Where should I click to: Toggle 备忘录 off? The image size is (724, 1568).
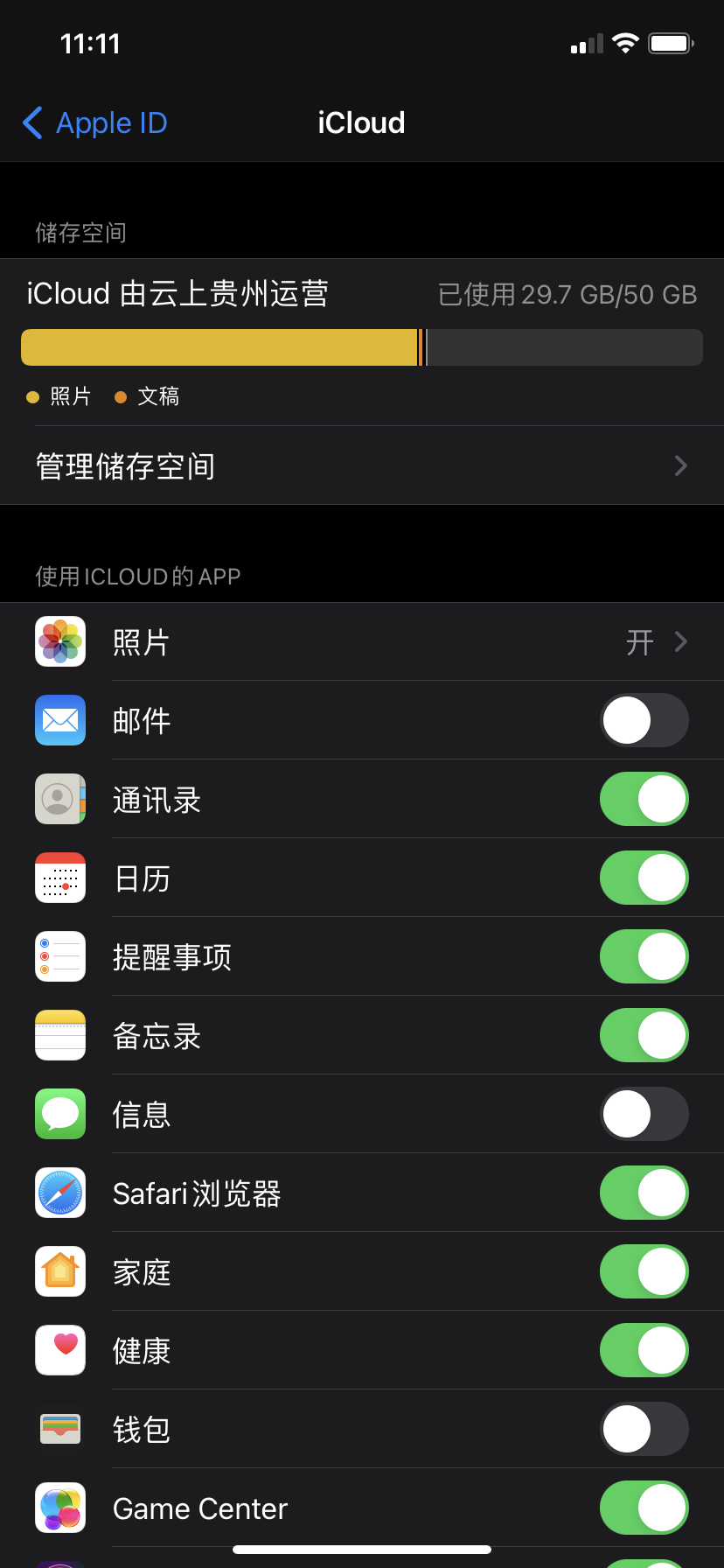click(644, 1035)
